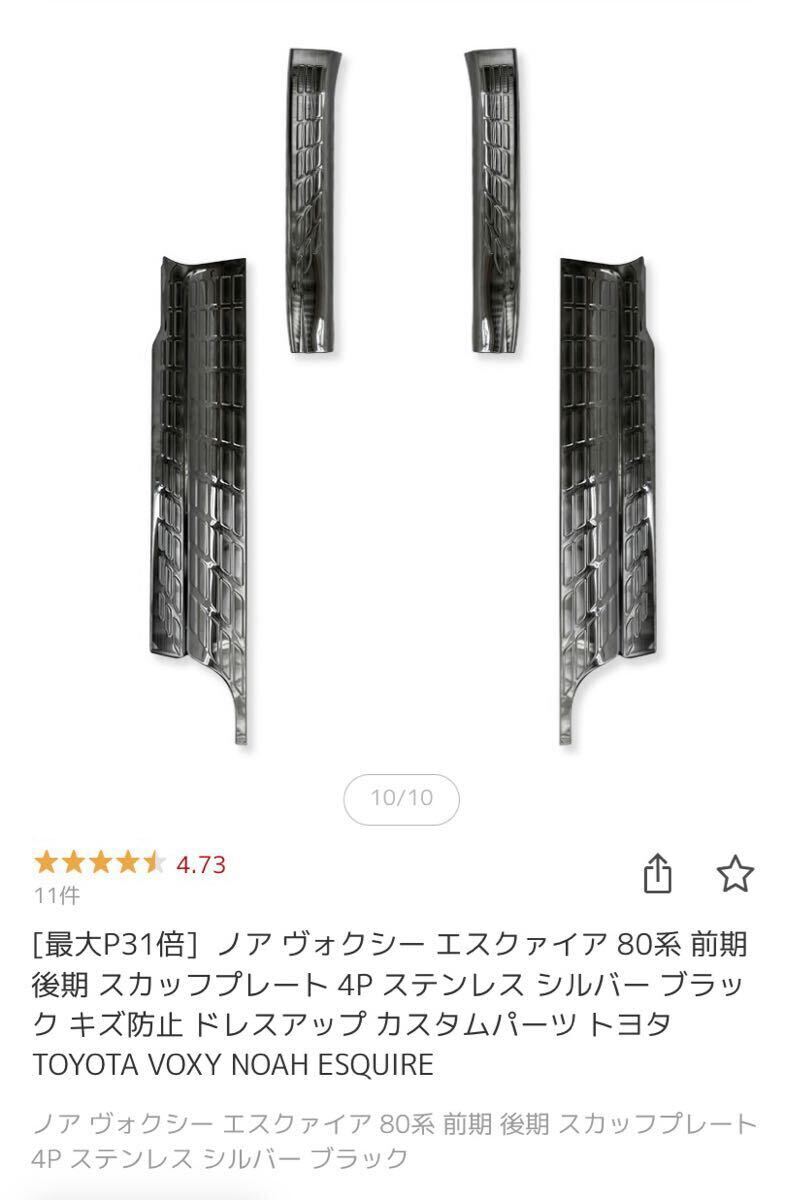Share this scuff plate product
785x1200 pixels.
[657, 874]
